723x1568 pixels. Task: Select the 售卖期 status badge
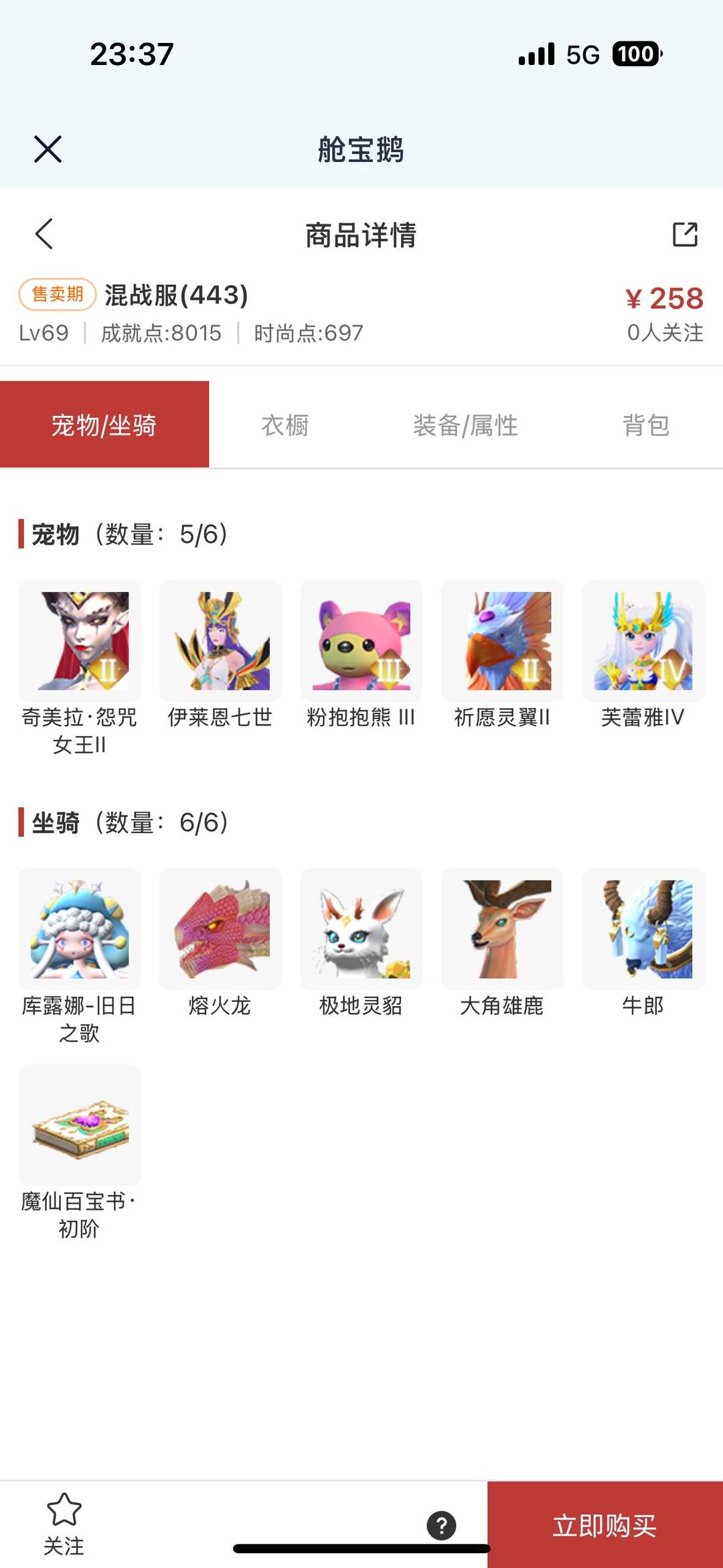[x=56, y=294]
